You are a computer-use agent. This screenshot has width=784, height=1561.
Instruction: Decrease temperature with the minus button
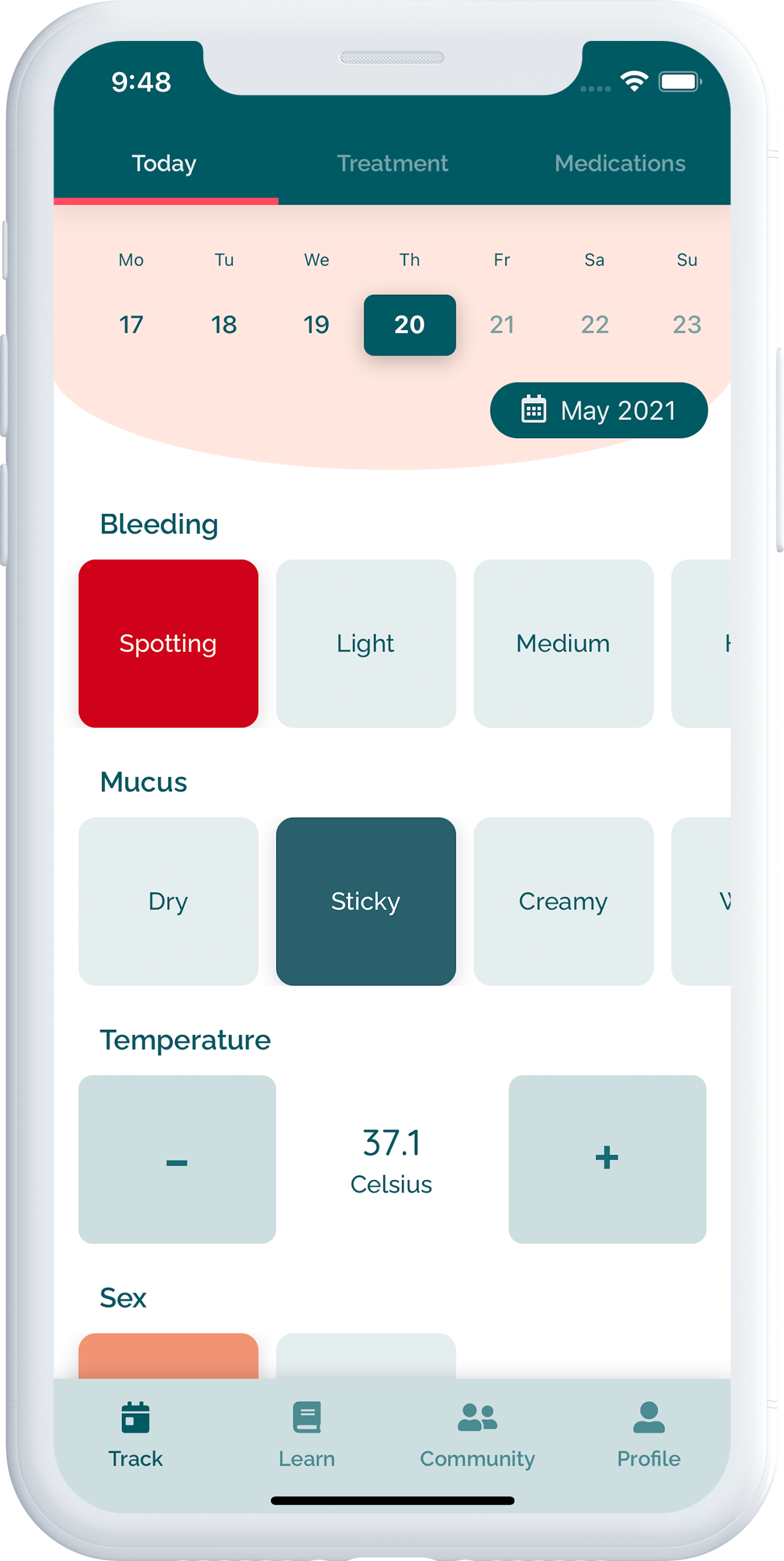coord(177,1159)
